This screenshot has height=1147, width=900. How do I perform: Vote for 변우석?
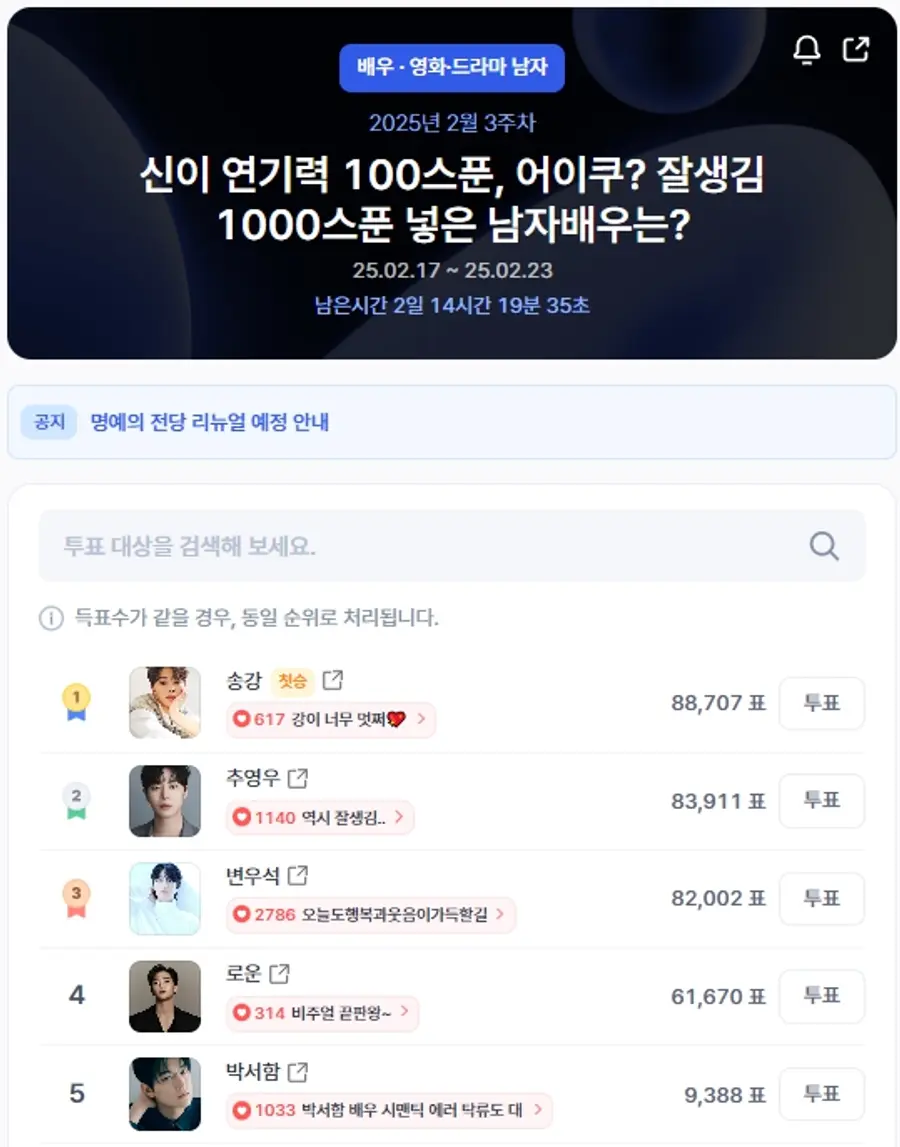point(821,899)
